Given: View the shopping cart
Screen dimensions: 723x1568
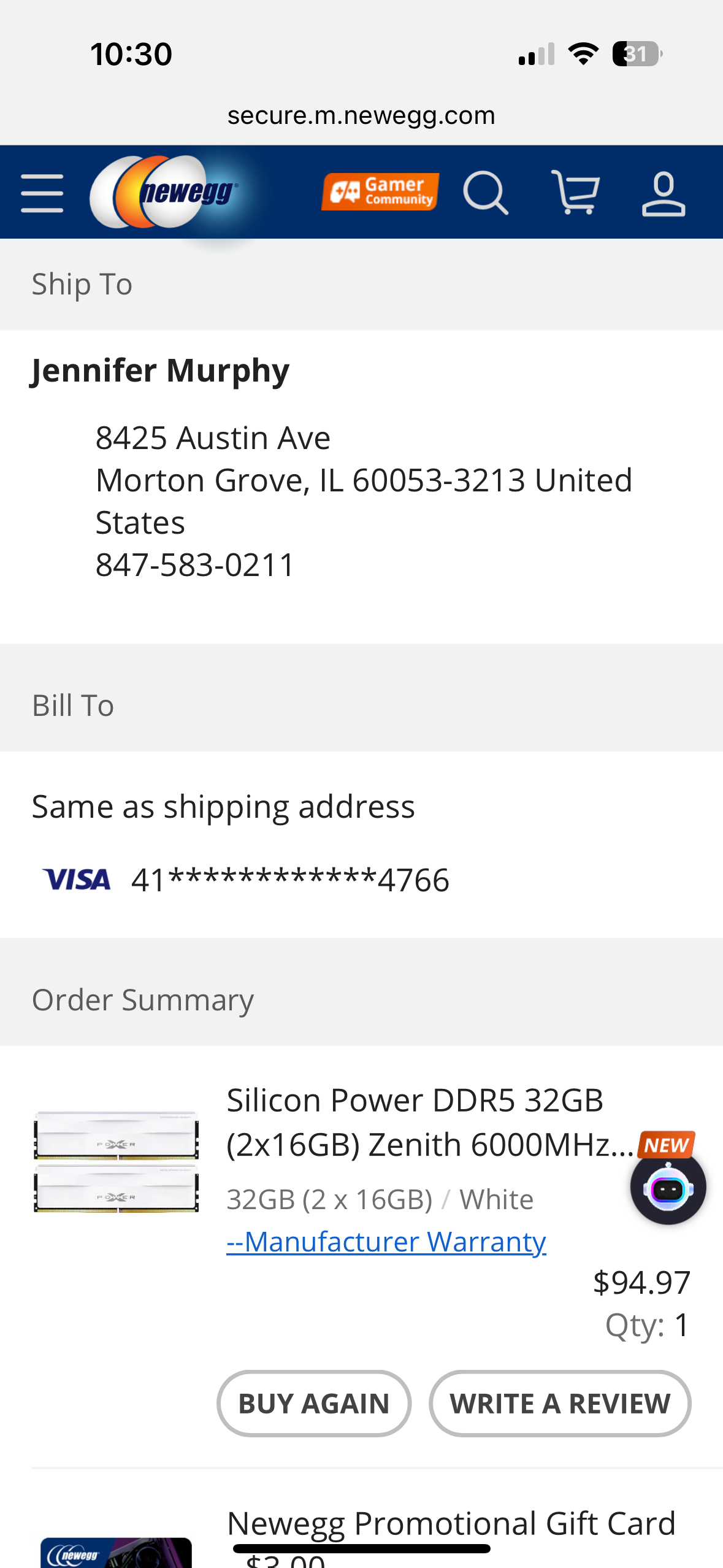Looking at the screenshot, I should 575,193.
